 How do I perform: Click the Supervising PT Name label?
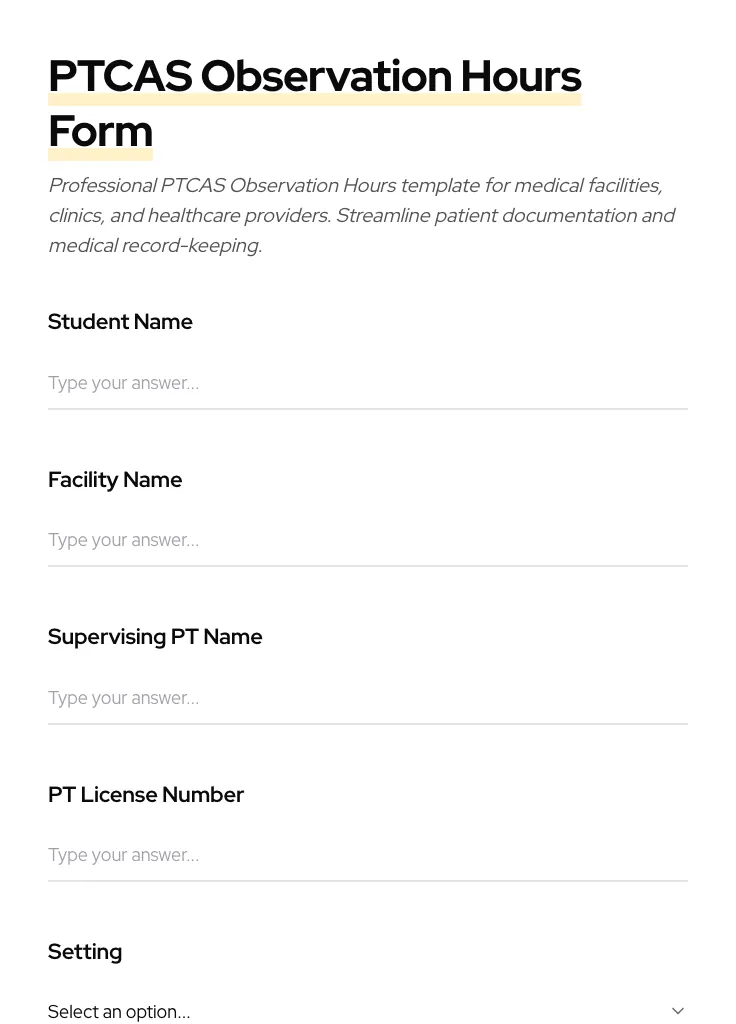click(155, 636)
